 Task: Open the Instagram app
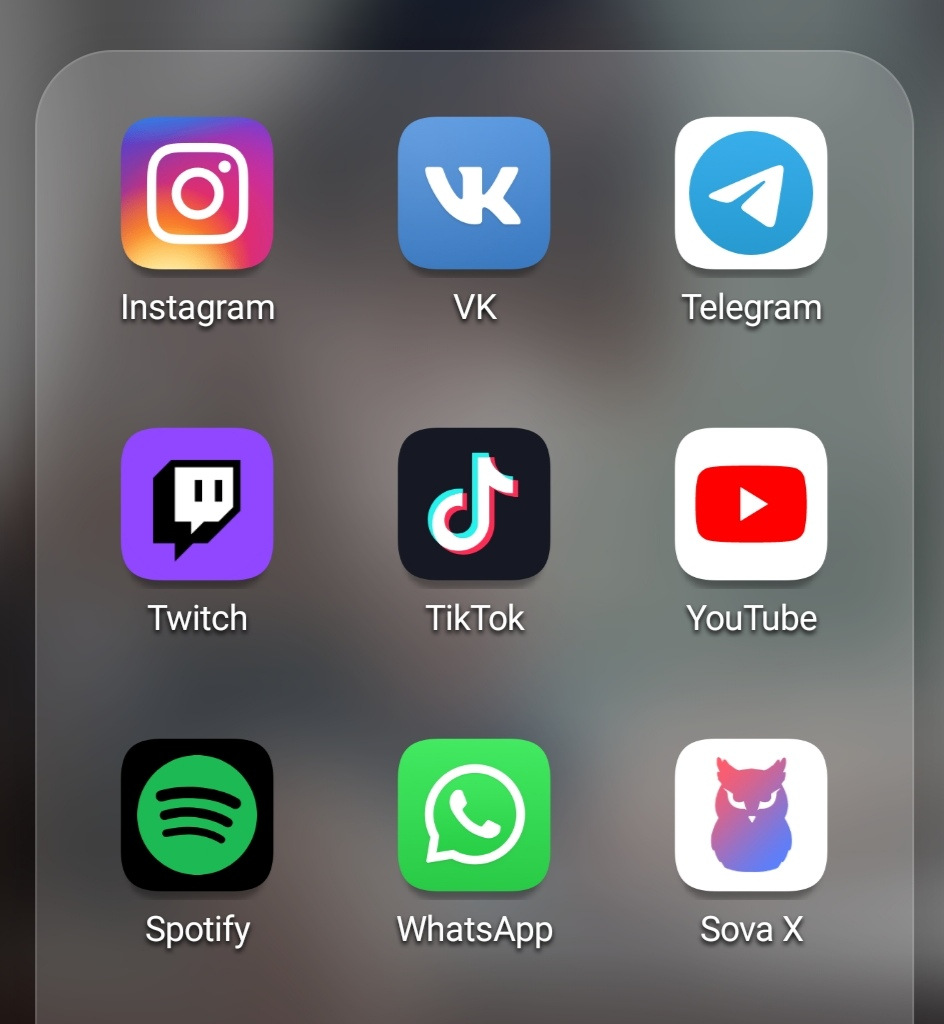197,193
